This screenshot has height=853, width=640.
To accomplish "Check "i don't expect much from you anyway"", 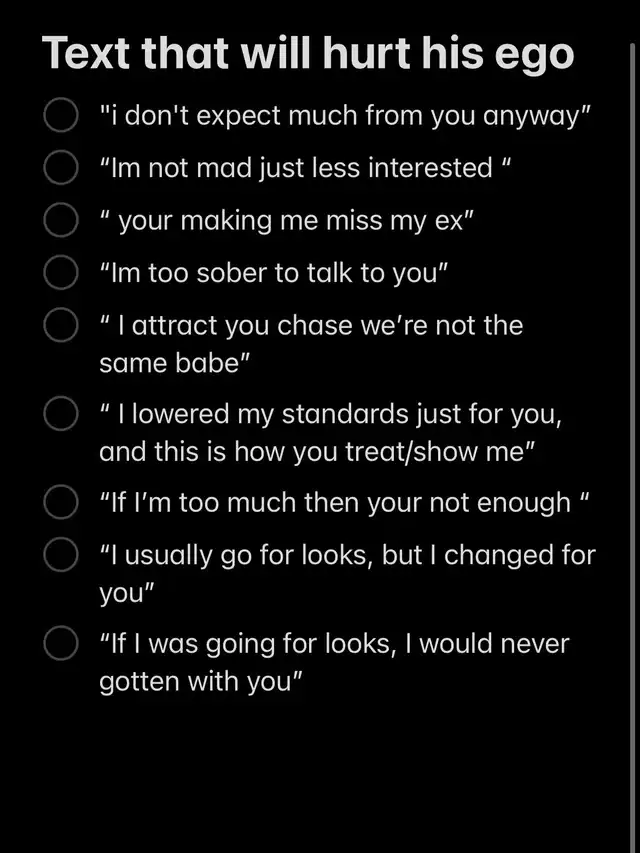I will [61, 116].
